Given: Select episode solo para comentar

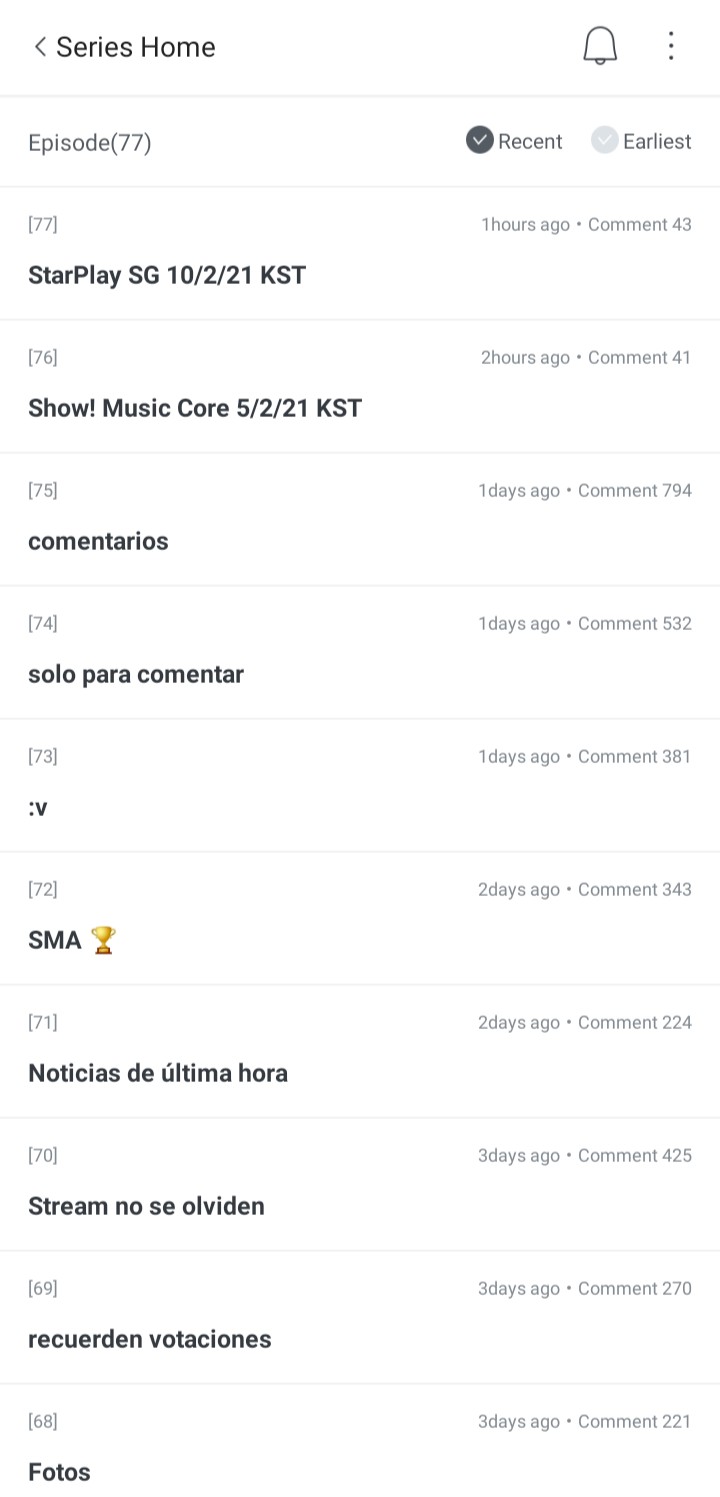Looking at the screenshot, I should (x=136, y=674).
